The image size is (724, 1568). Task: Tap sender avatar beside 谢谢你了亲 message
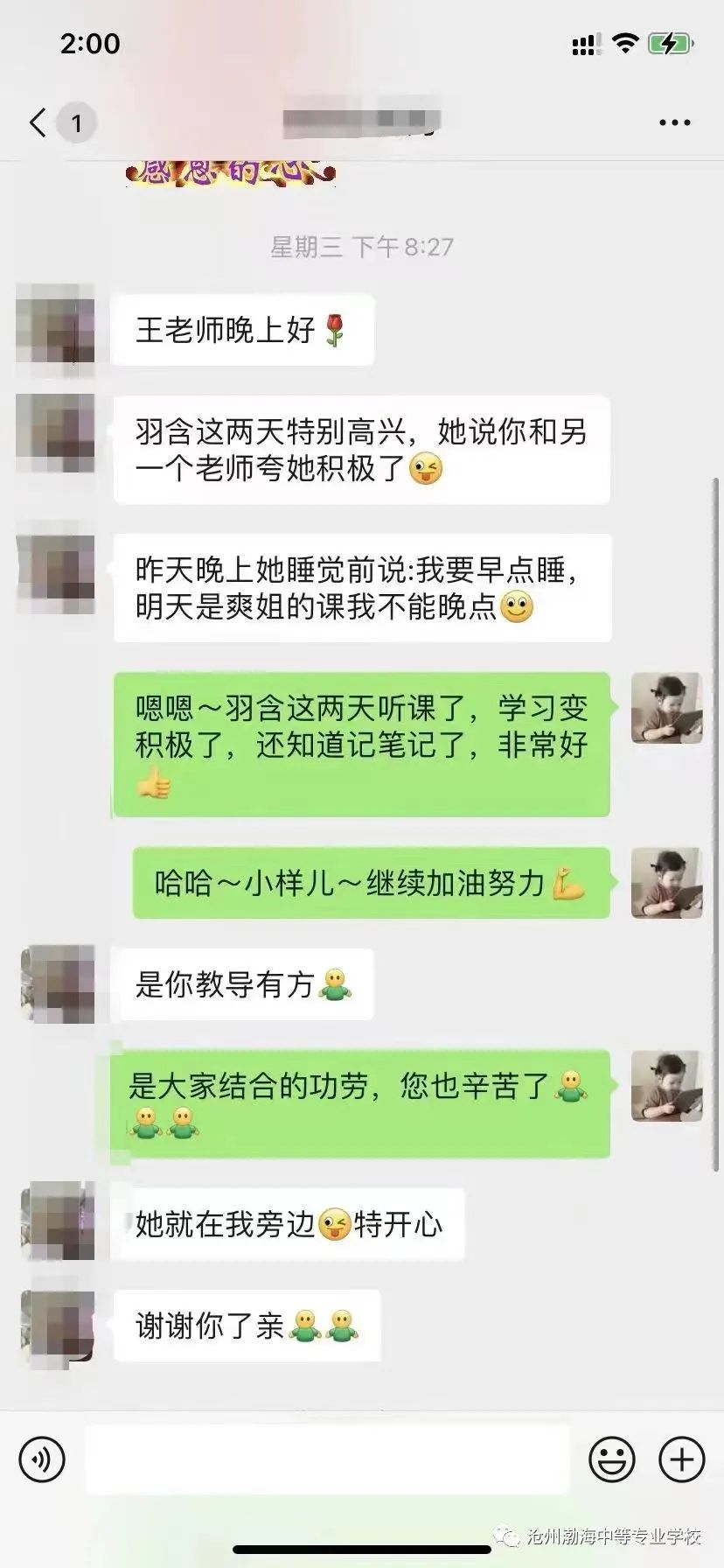(x=58, y=1325)
